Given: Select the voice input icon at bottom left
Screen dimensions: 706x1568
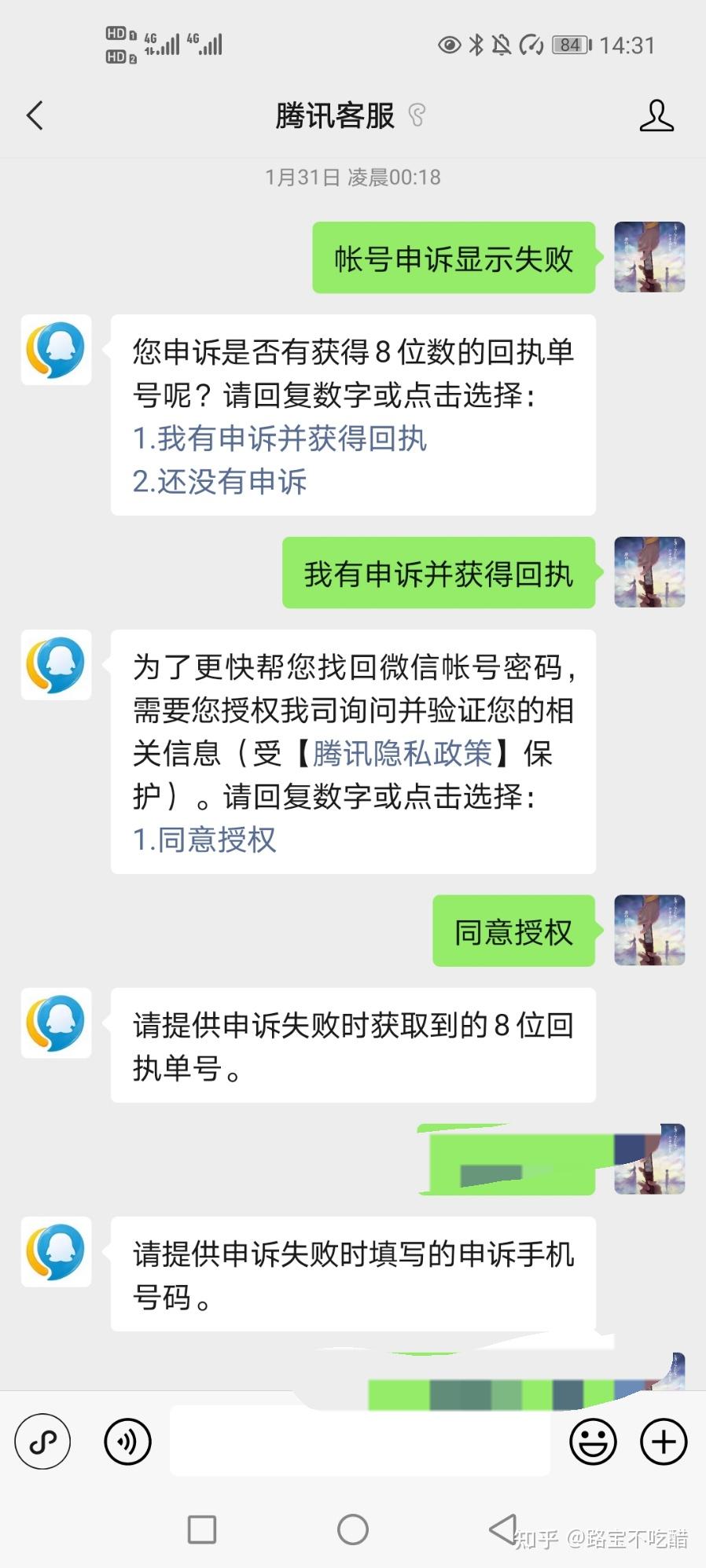Looking at the screenshot, I should point(42,1442).
